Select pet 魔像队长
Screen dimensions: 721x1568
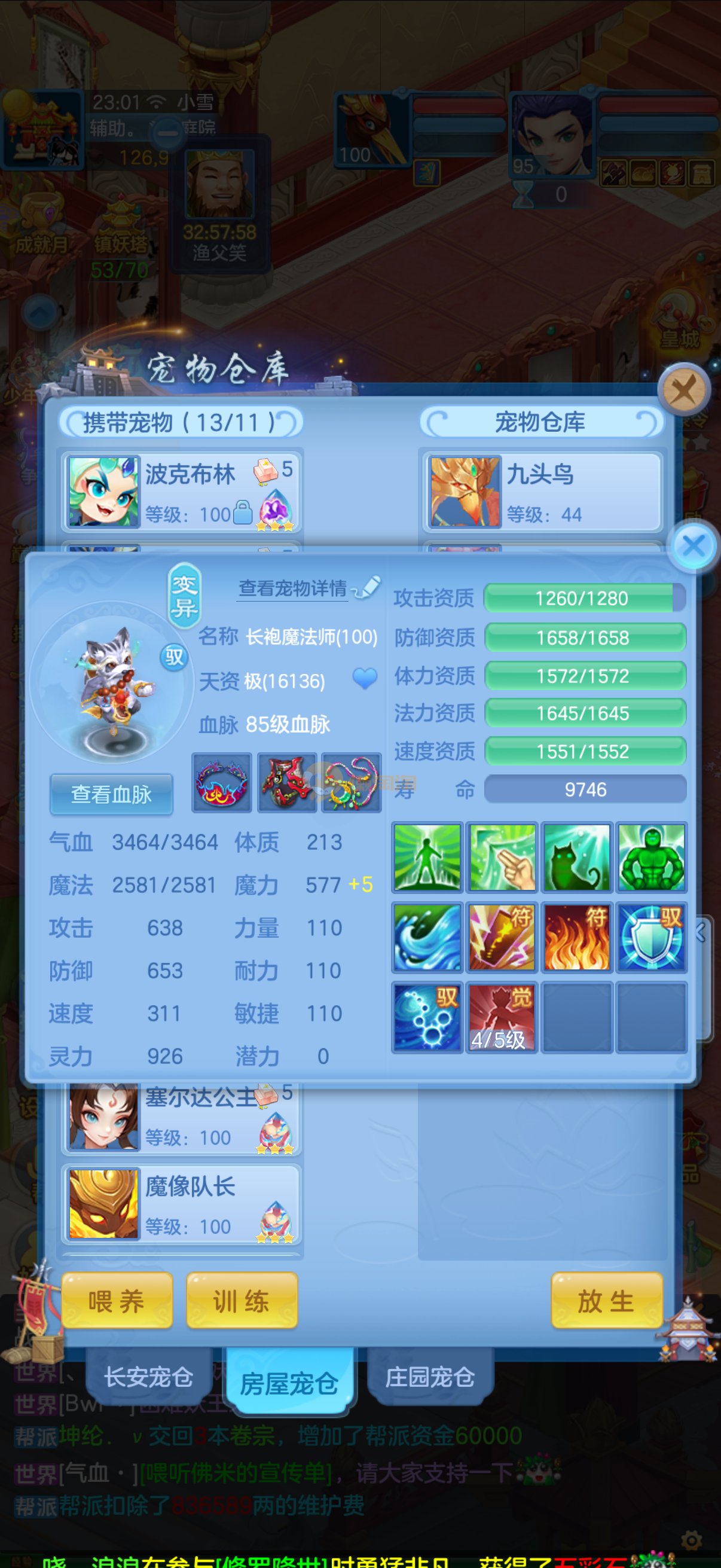point(181,1204)
